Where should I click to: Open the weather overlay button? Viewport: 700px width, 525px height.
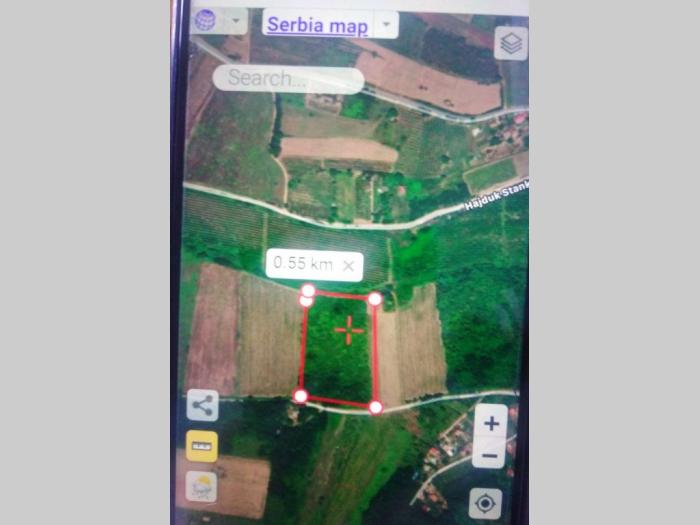pos(202,488)
